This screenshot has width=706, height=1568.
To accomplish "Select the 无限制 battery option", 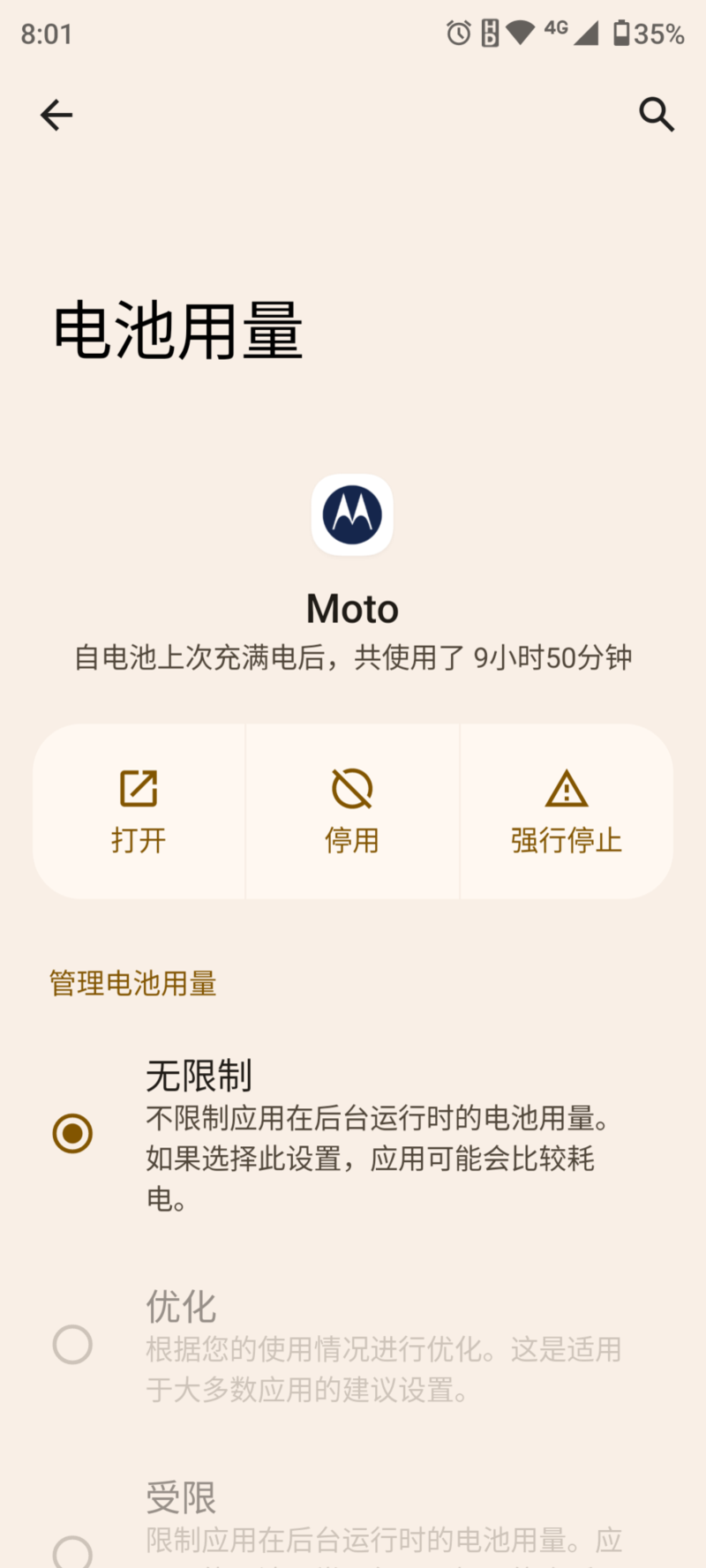I will (x=72, y=1133).
